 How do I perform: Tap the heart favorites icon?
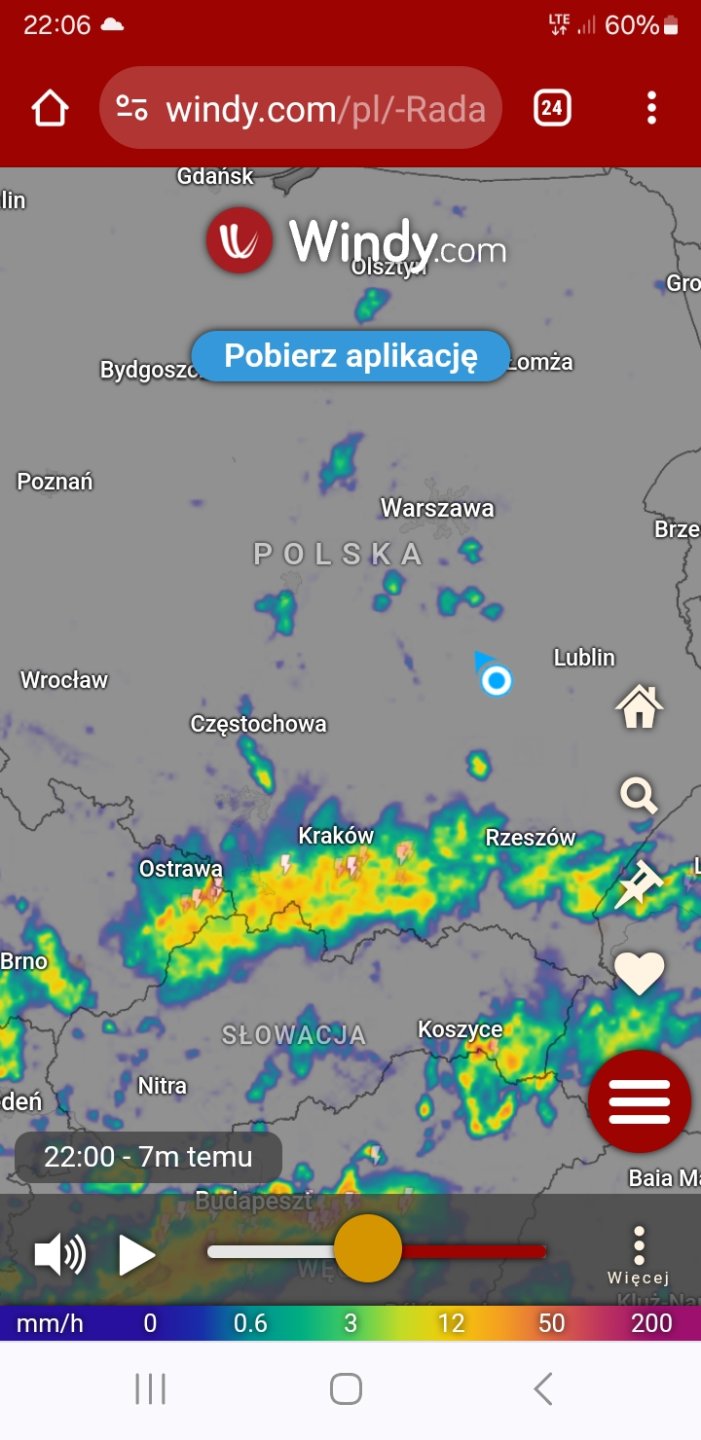(639, 972)
